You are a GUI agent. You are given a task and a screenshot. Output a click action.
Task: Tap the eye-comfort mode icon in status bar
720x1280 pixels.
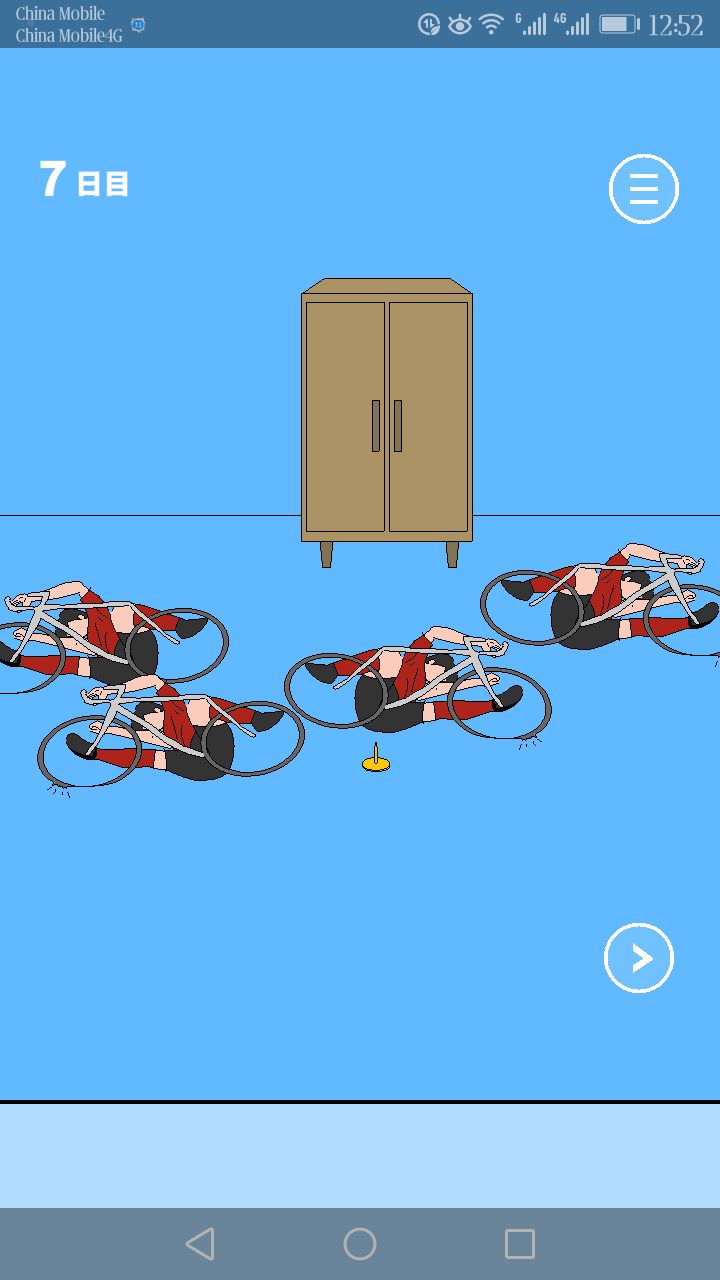coord(460,24)
